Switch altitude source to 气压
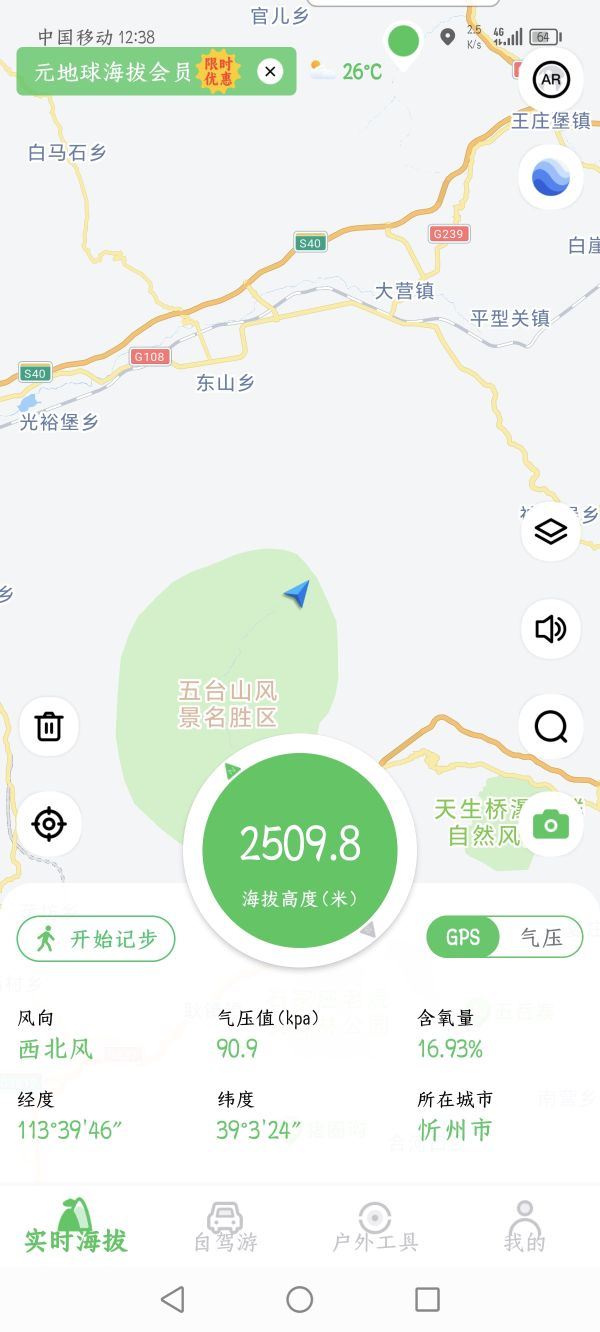The width and height of the screenshot is (600, 1332). coord(541,938)
